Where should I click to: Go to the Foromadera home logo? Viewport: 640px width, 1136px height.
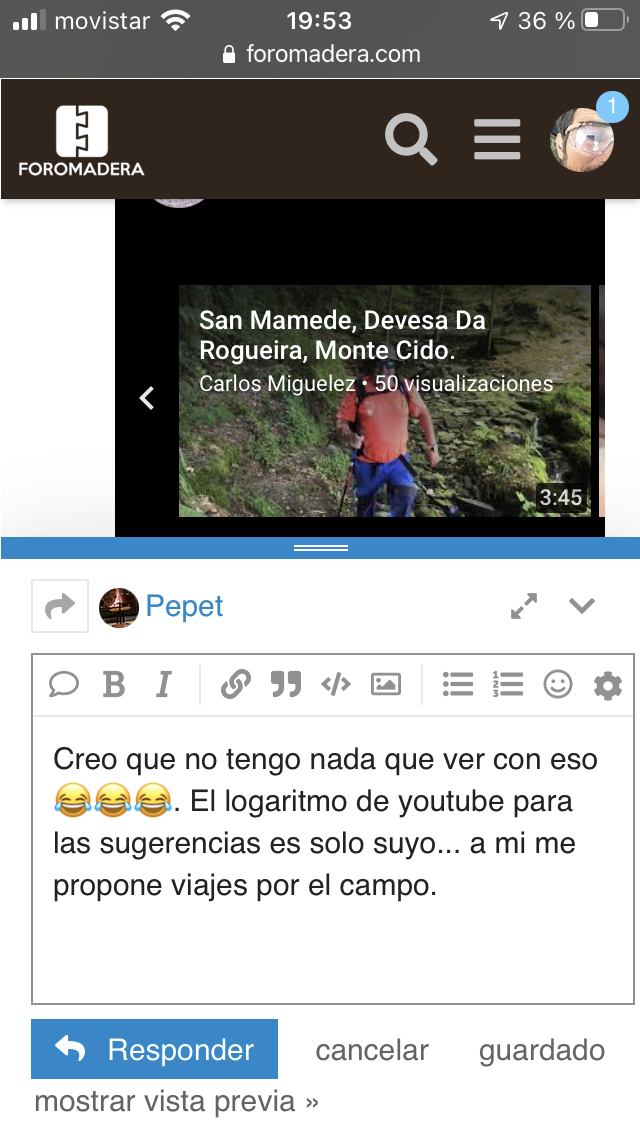click(x=81, y=140)
